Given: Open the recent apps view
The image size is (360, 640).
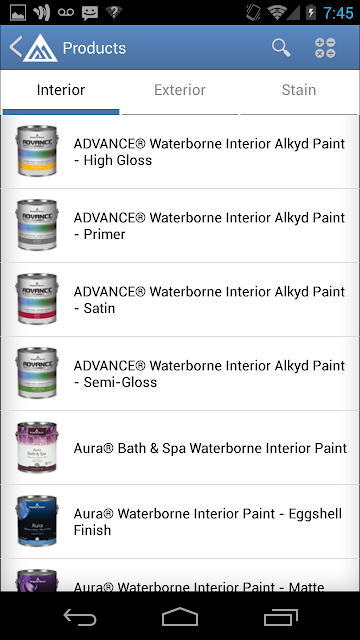Looking at the screenshot, I should tap(280, 616).
